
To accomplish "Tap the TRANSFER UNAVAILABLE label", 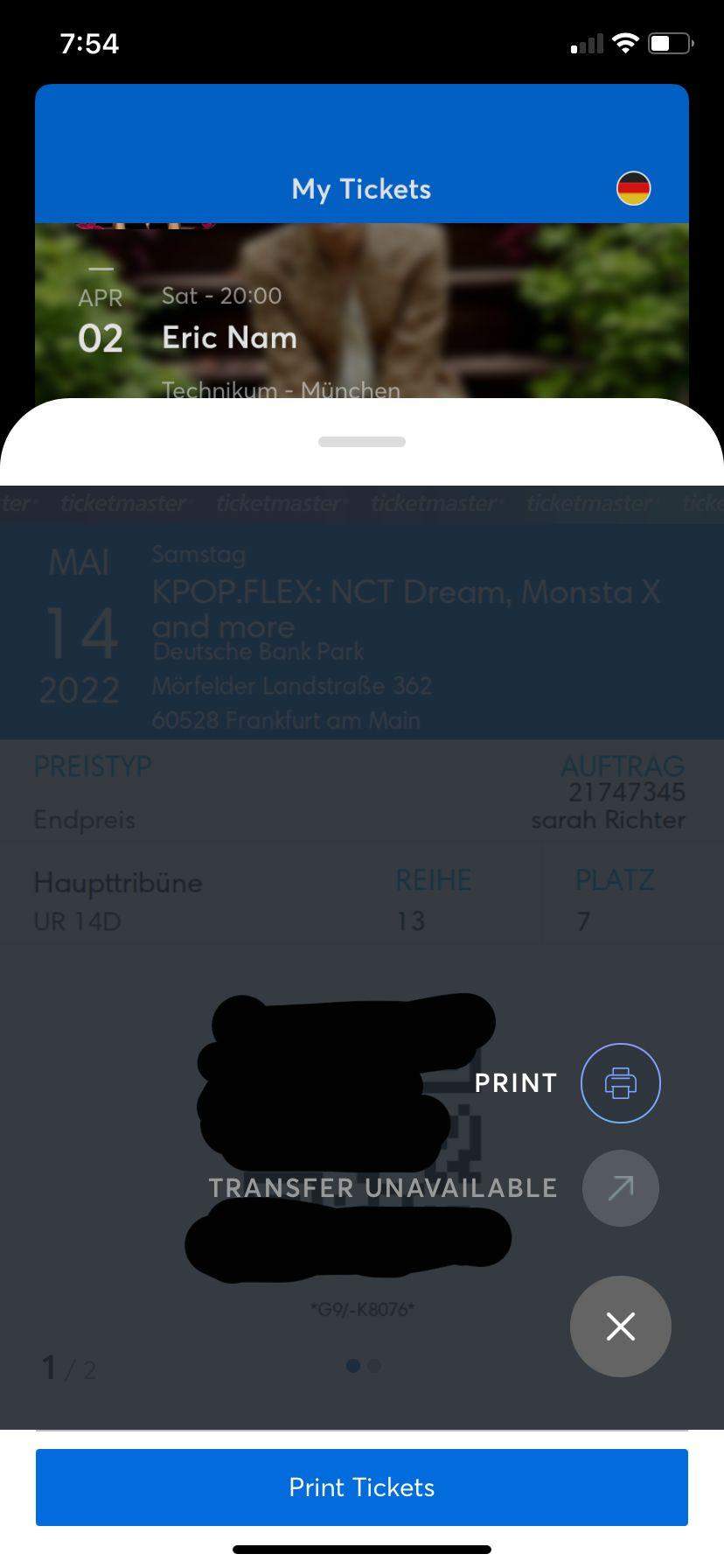I will click(x=383, y=1187).
